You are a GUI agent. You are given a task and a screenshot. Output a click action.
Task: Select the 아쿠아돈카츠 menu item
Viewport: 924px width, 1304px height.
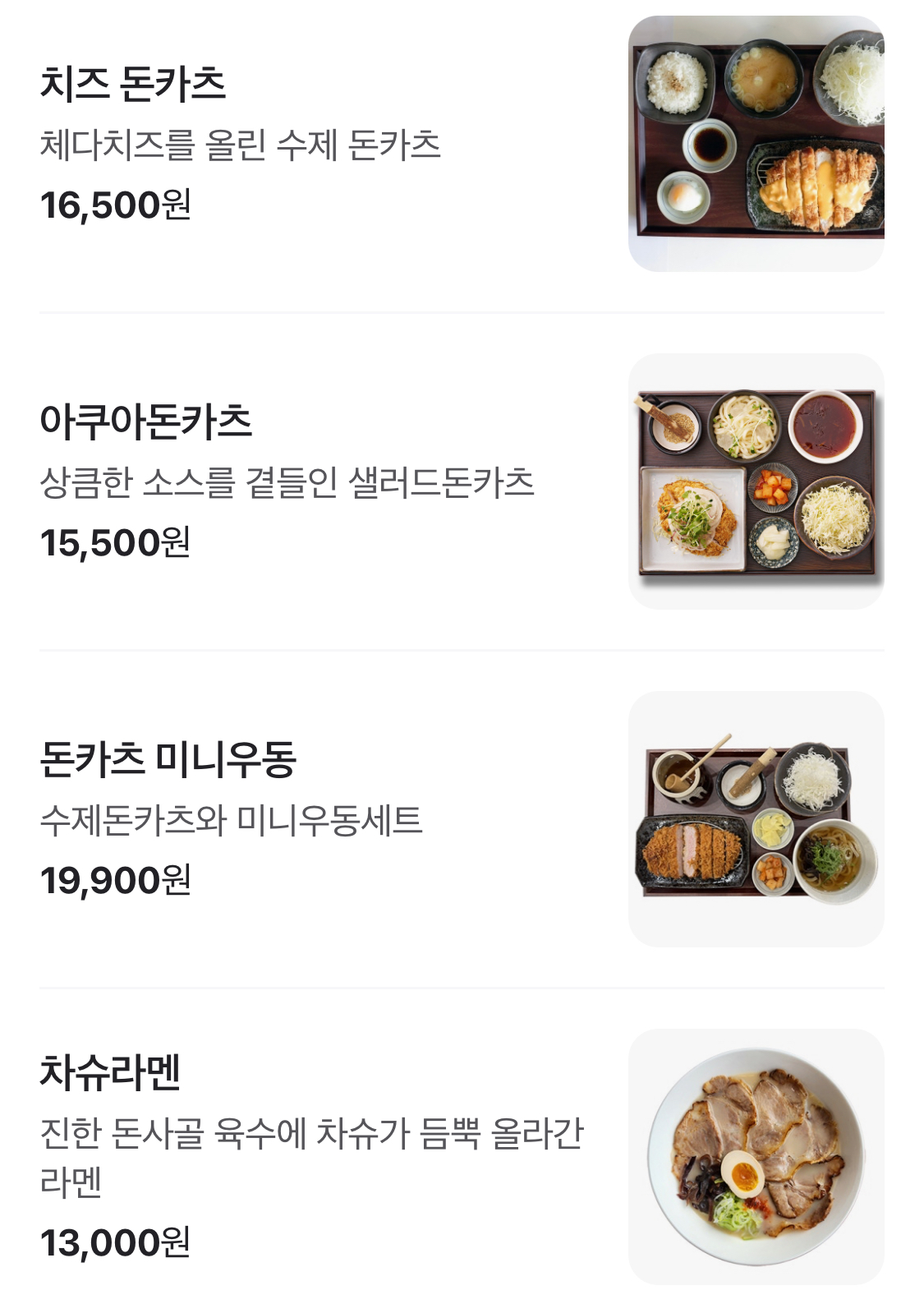tap(146, 422)
